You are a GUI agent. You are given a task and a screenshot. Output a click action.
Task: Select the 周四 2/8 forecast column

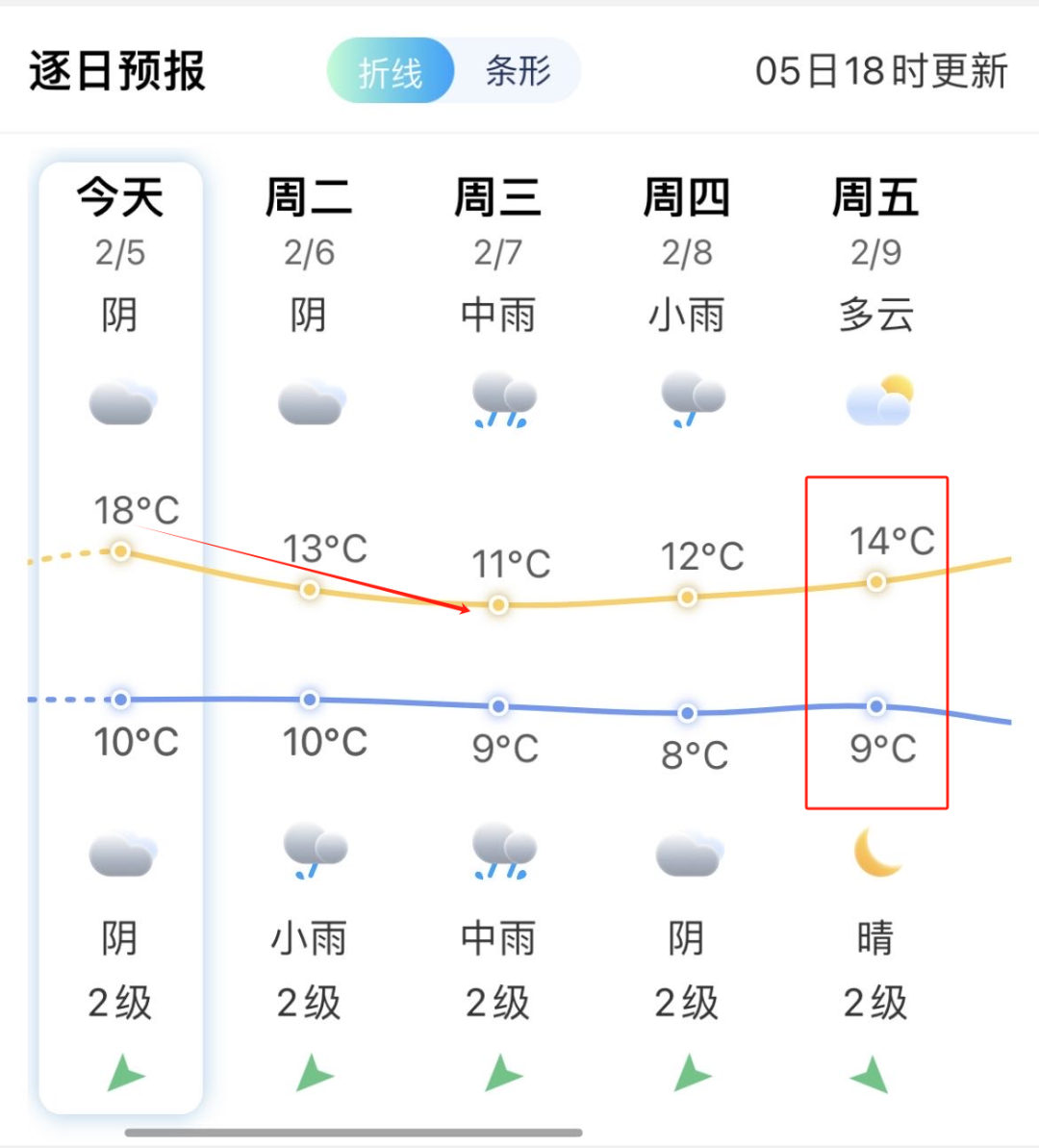pyautogui.click(x=686, y=221)
